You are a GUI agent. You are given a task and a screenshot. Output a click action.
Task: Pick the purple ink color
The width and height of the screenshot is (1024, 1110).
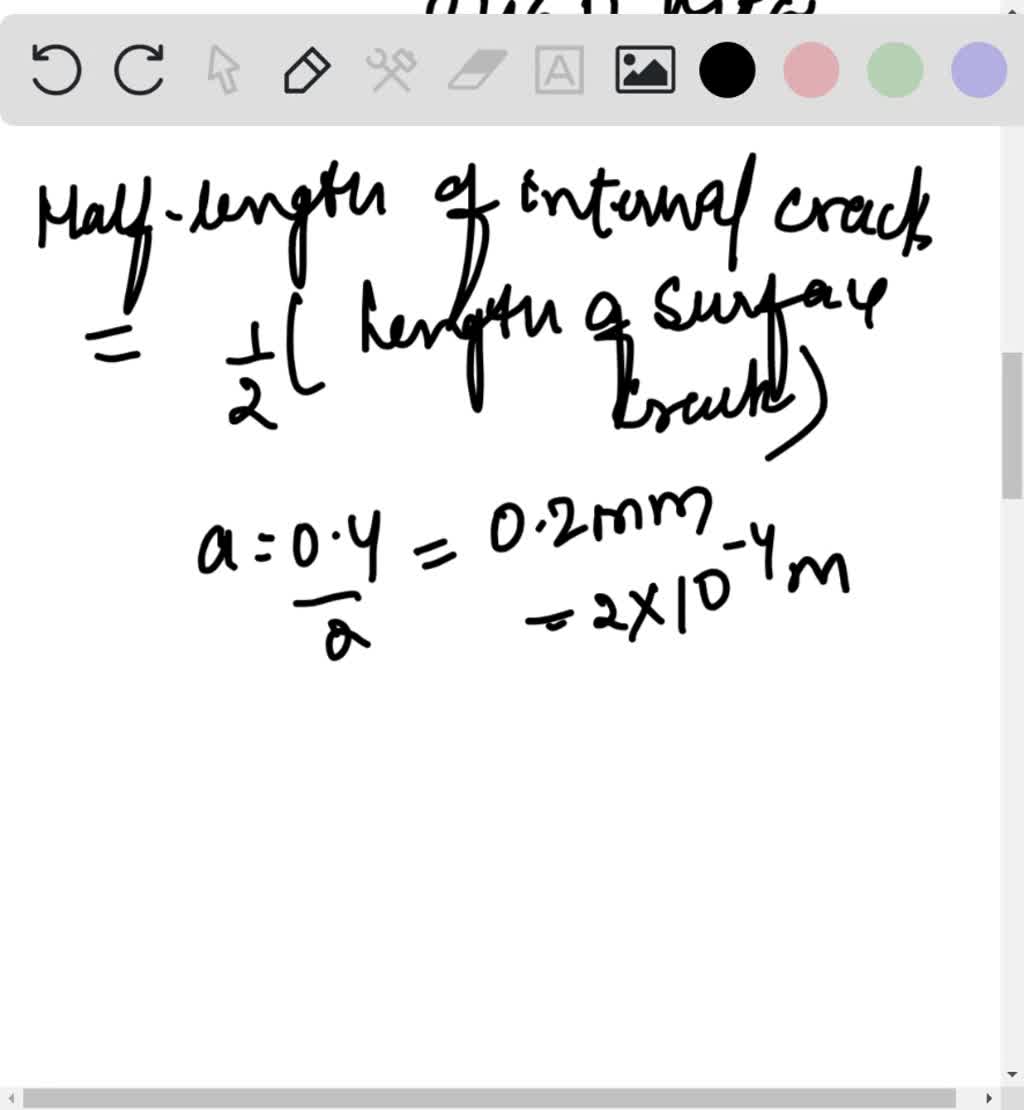pos(978,71)
